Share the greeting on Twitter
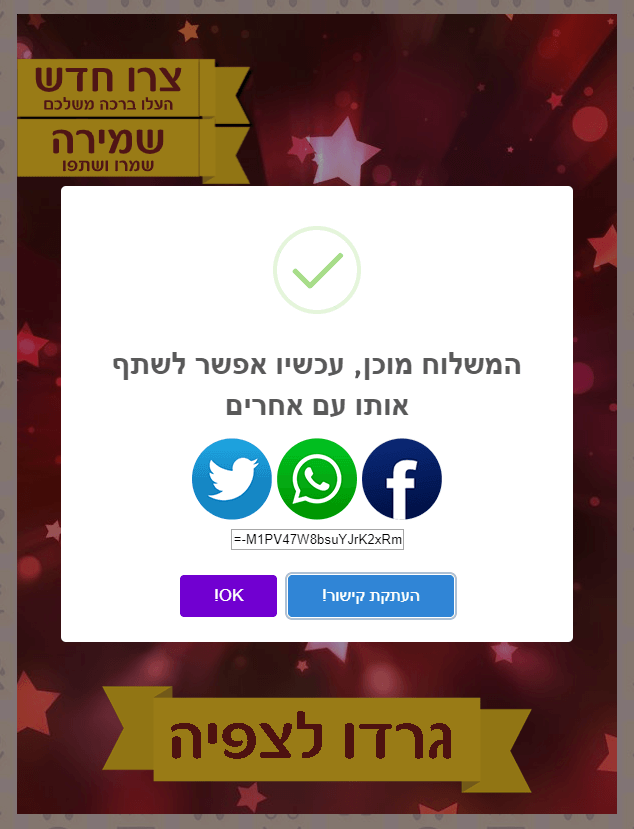 pos(232,479)
